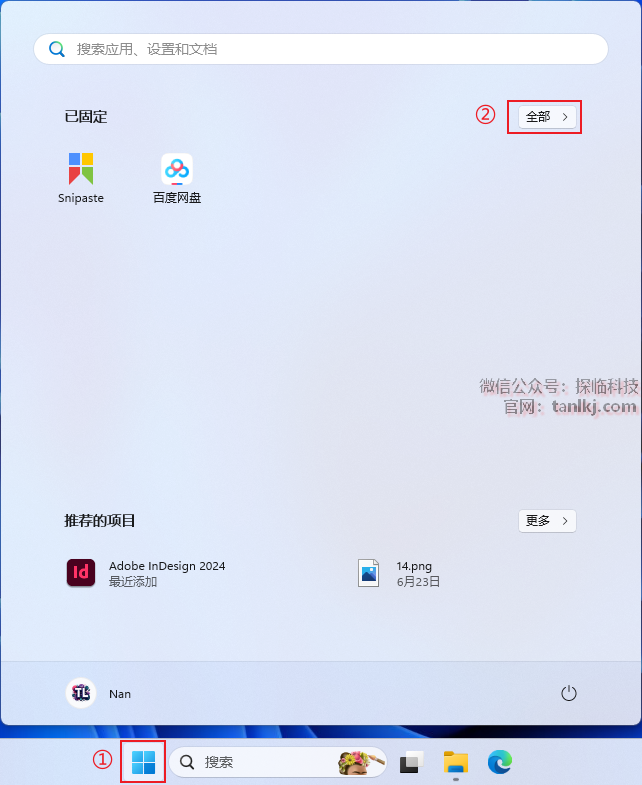642x785 pixels.
Task: Open File Explorer from the taskbar
Action: [456, 763]
